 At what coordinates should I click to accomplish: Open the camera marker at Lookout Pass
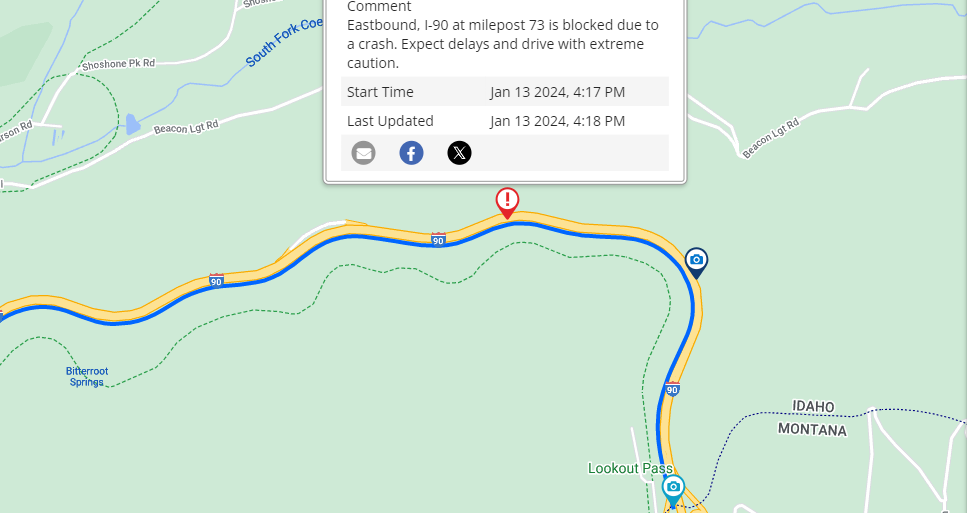pos(673,488)
